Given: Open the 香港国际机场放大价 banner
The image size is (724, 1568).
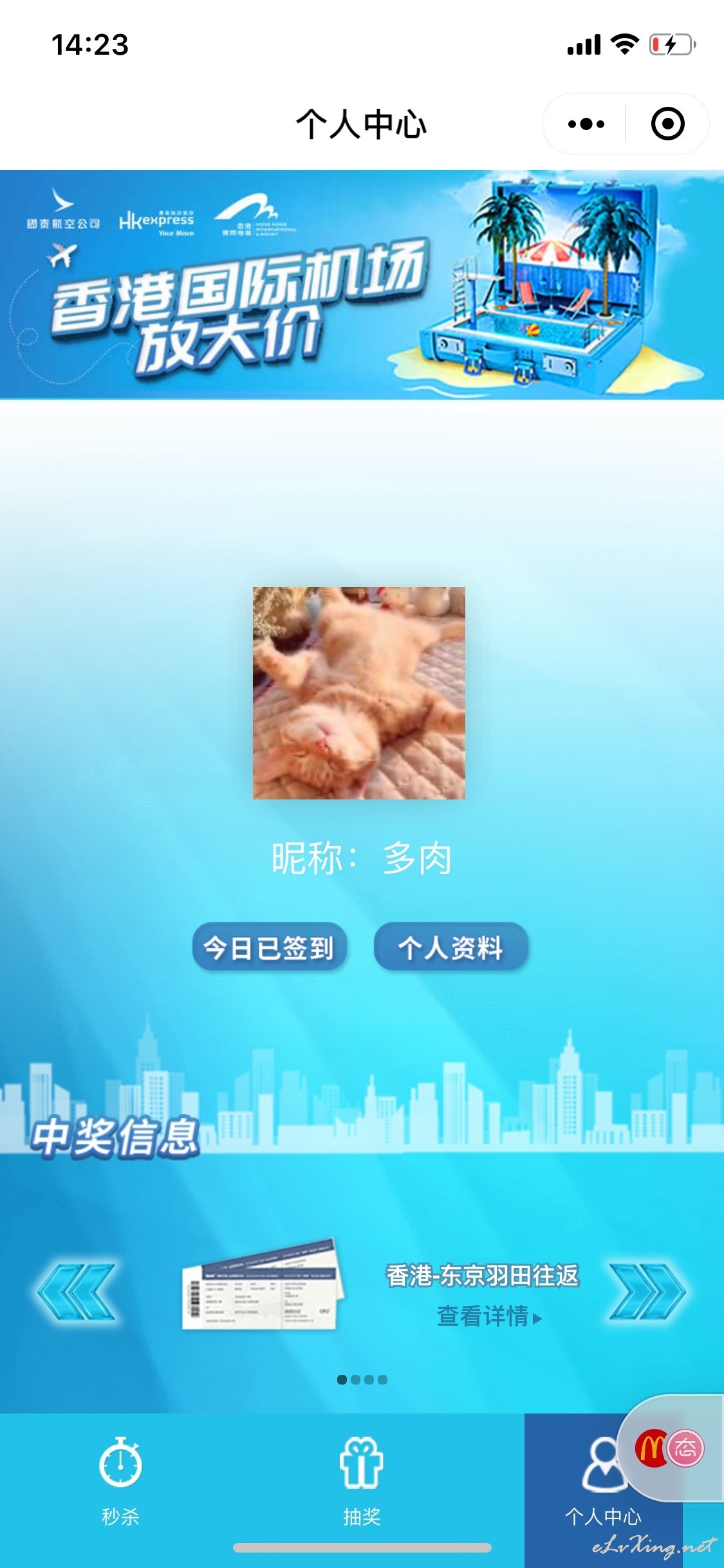Looking at the screenshot, I should pyautogui.click(x=362, y=285).
